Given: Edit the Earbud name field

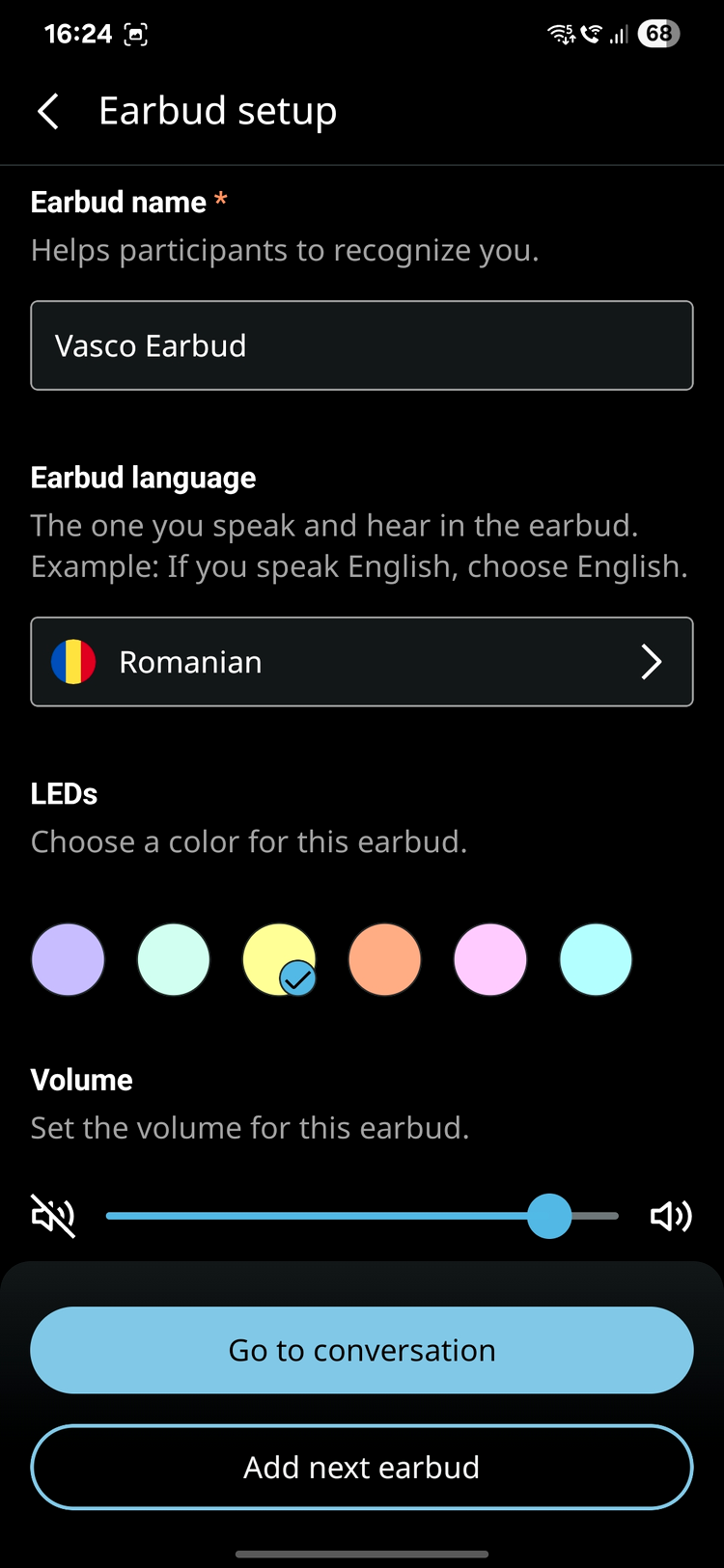Looking at the screenshot, I should pos(361,345).
